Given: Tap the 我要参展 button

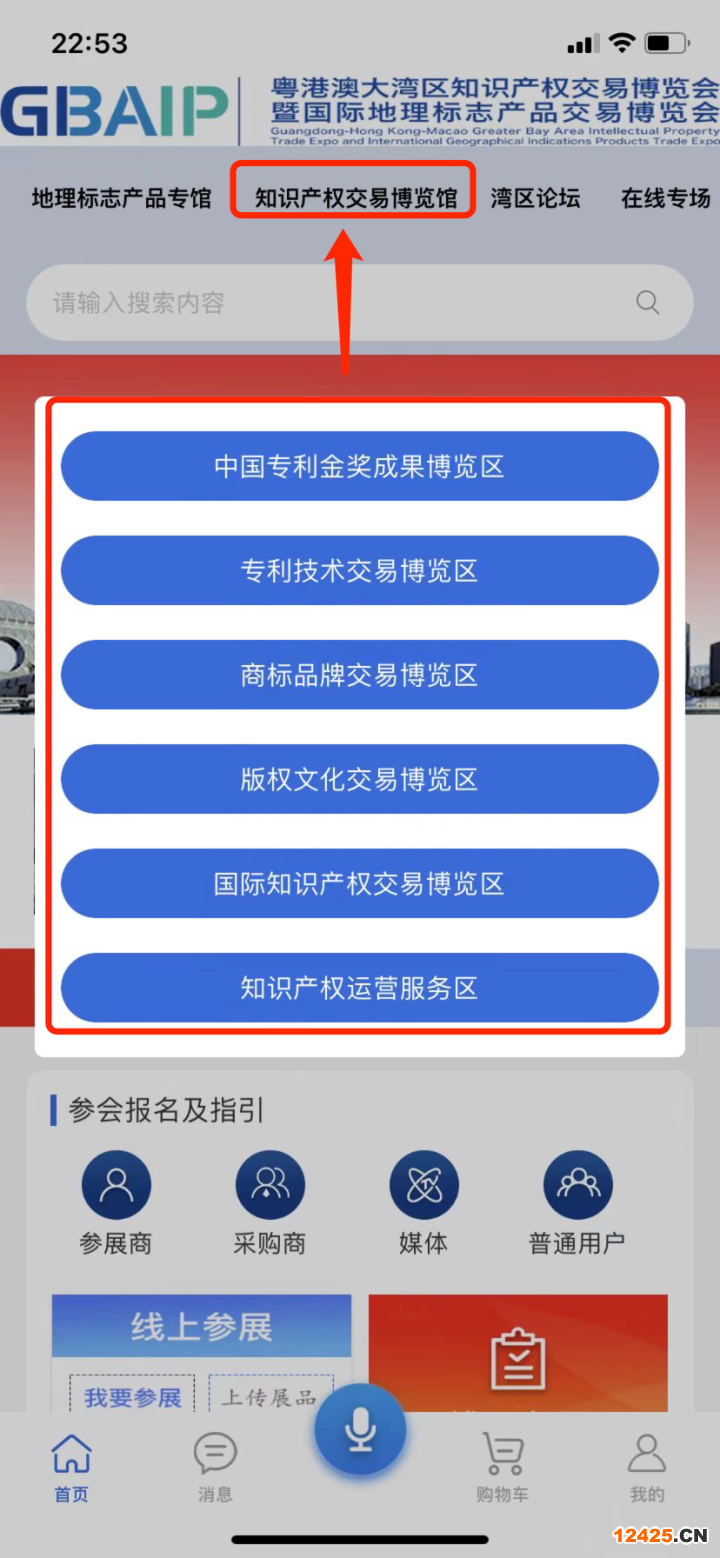Looking at the screenshot, I should (x=132, y=1396).
